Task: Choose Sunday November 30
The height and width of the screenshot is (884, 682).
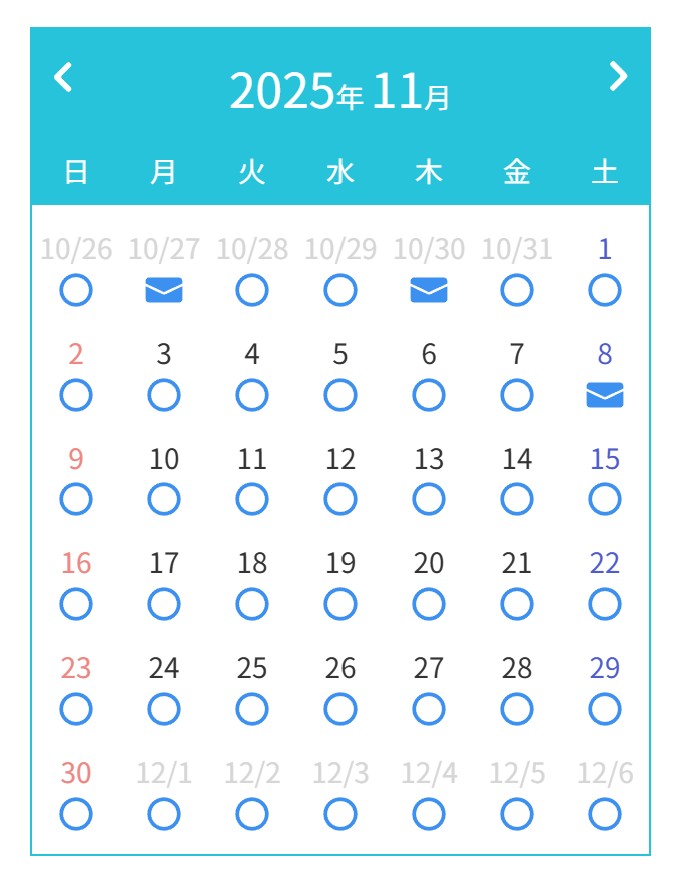Action: pos(76,814)
